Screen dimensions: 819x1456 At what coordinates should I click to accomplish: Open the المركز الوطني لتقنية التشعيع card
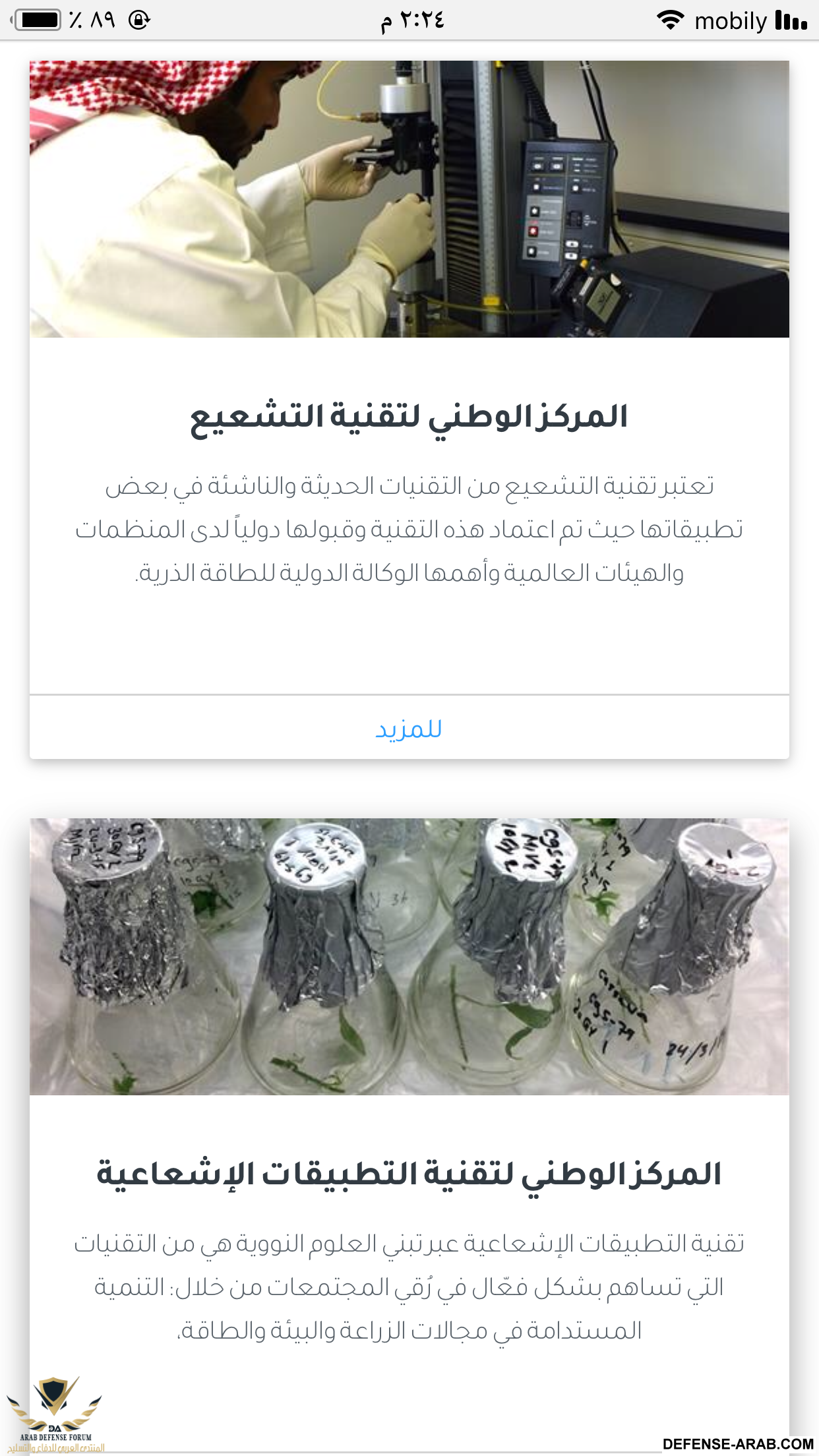409,417
